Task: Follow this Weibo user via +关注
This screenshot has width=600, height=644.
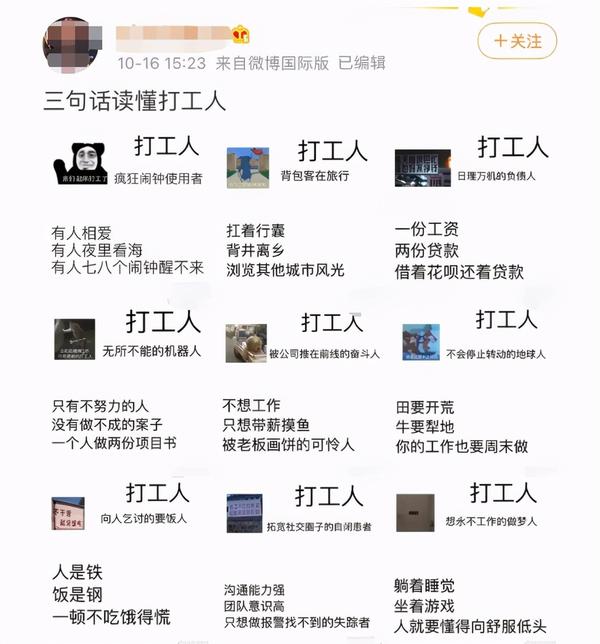Action: click(x=517, y=41)
